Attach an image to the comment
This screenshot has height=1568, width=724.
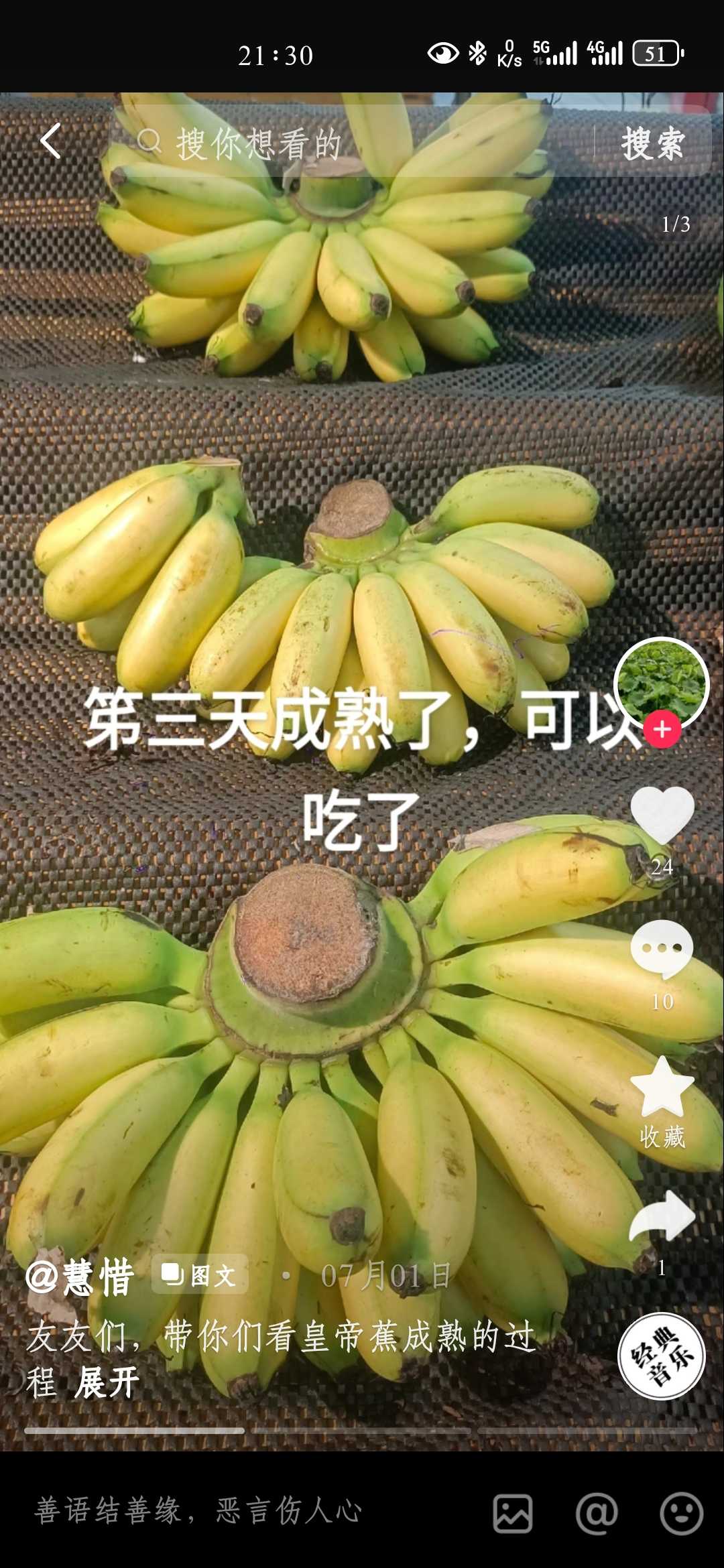pos(513,1513)
